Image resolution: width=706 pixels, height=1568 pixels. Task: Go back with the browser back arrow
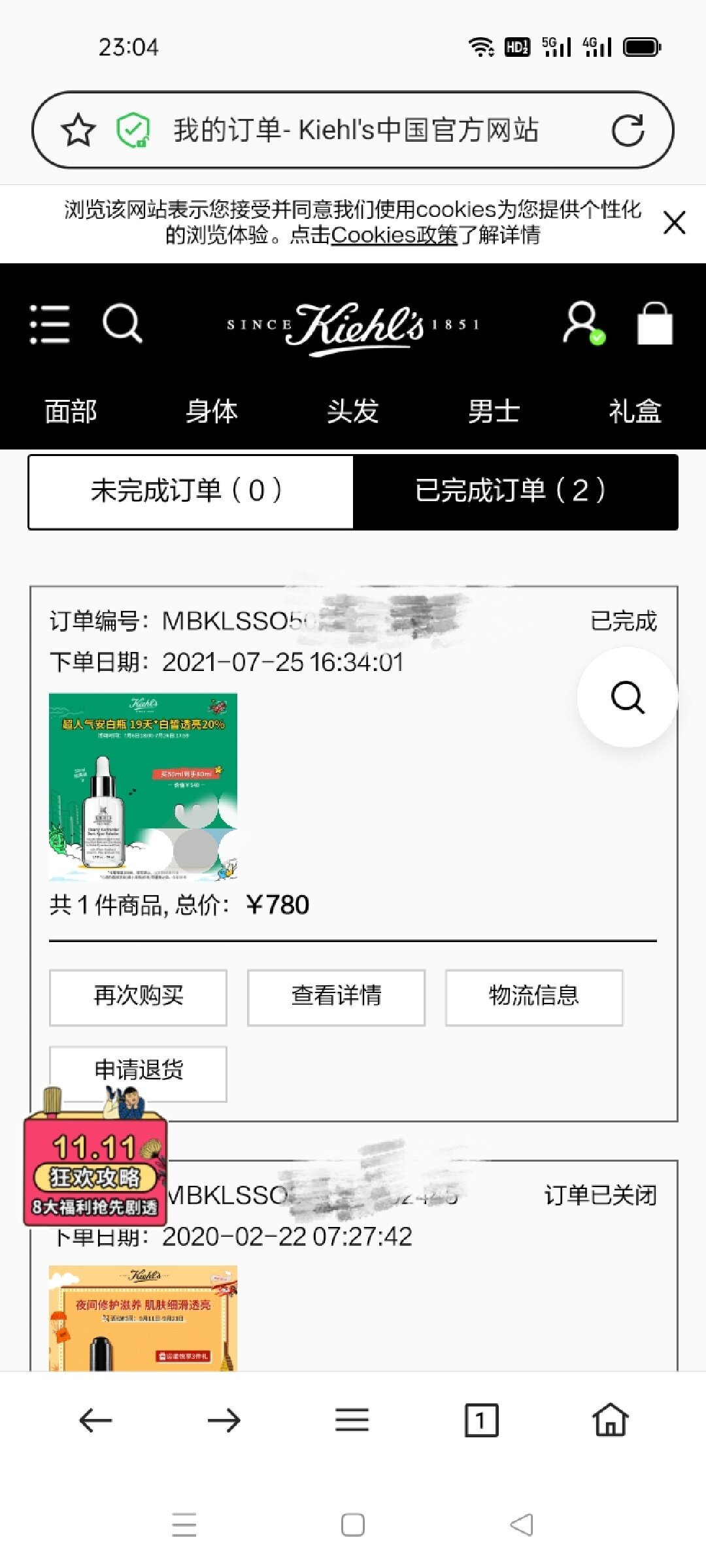tap(95, 1420)
